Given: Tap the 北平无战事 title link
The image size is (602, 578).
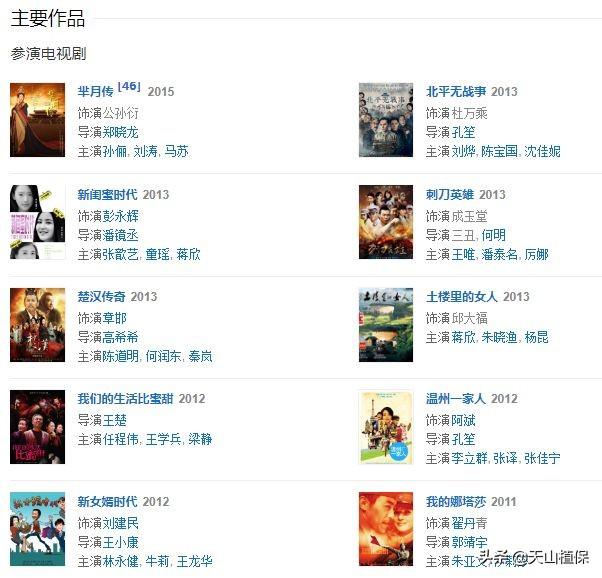Looking at the screenshot, I should click(456, 92).
